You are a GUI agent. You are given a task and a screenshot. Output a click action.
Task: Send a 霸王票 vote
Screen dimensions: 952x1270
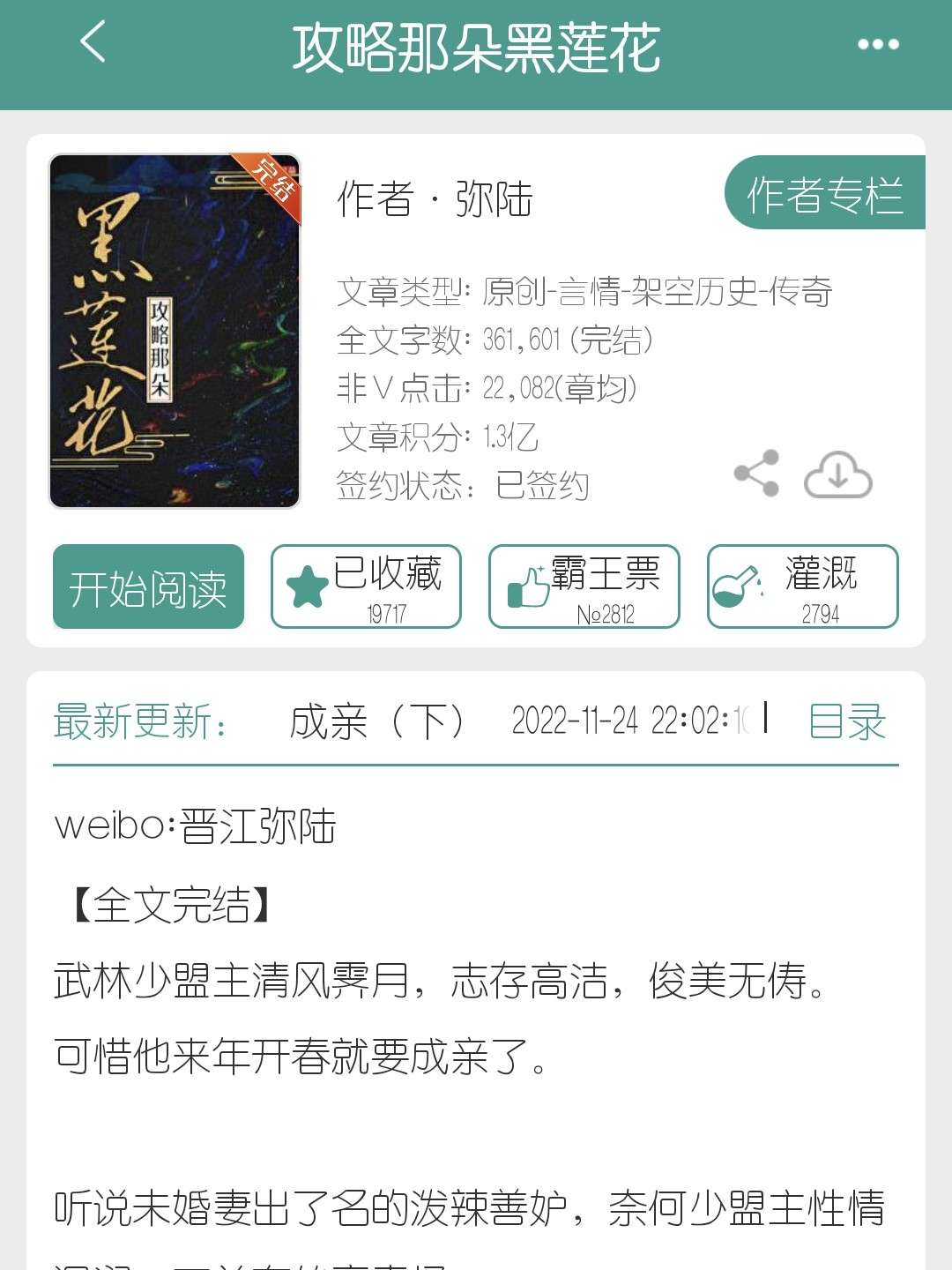click(x=584, y=587)
